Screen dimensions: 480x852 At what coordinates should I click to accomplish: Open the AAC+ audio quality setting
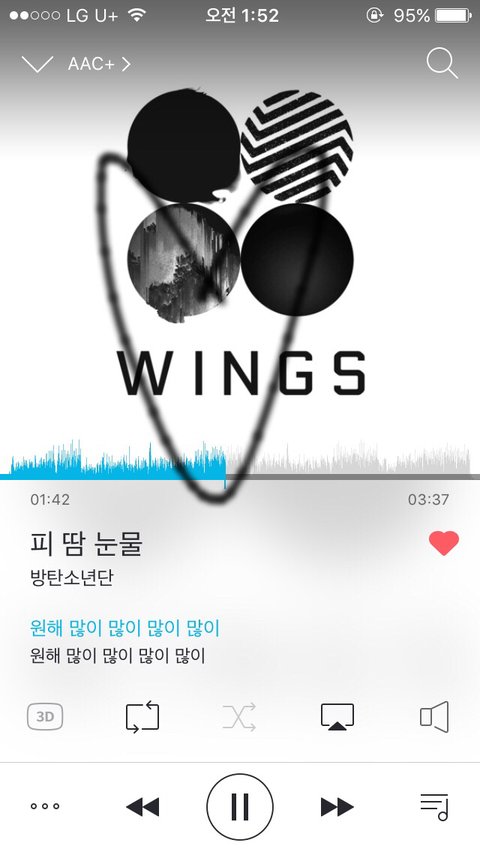[99, 64]
